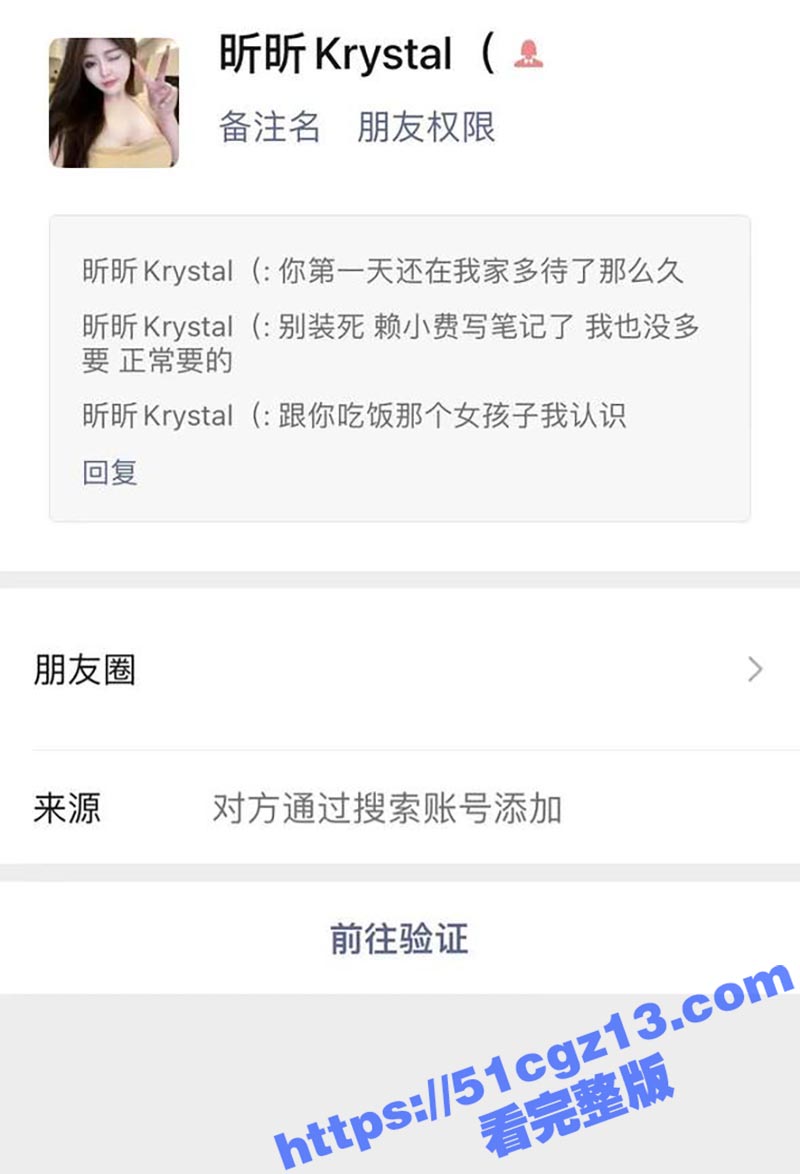Tap 前往验证 to verify the request

click(x=399, y=938)
